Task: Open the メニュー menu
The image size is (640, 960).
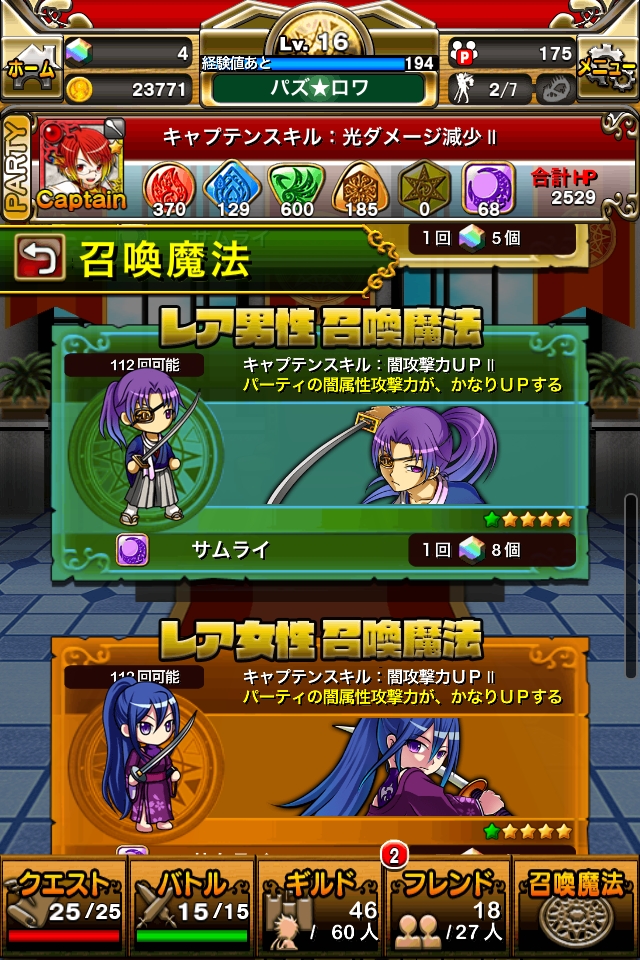Action: click(x=609, y=68)
